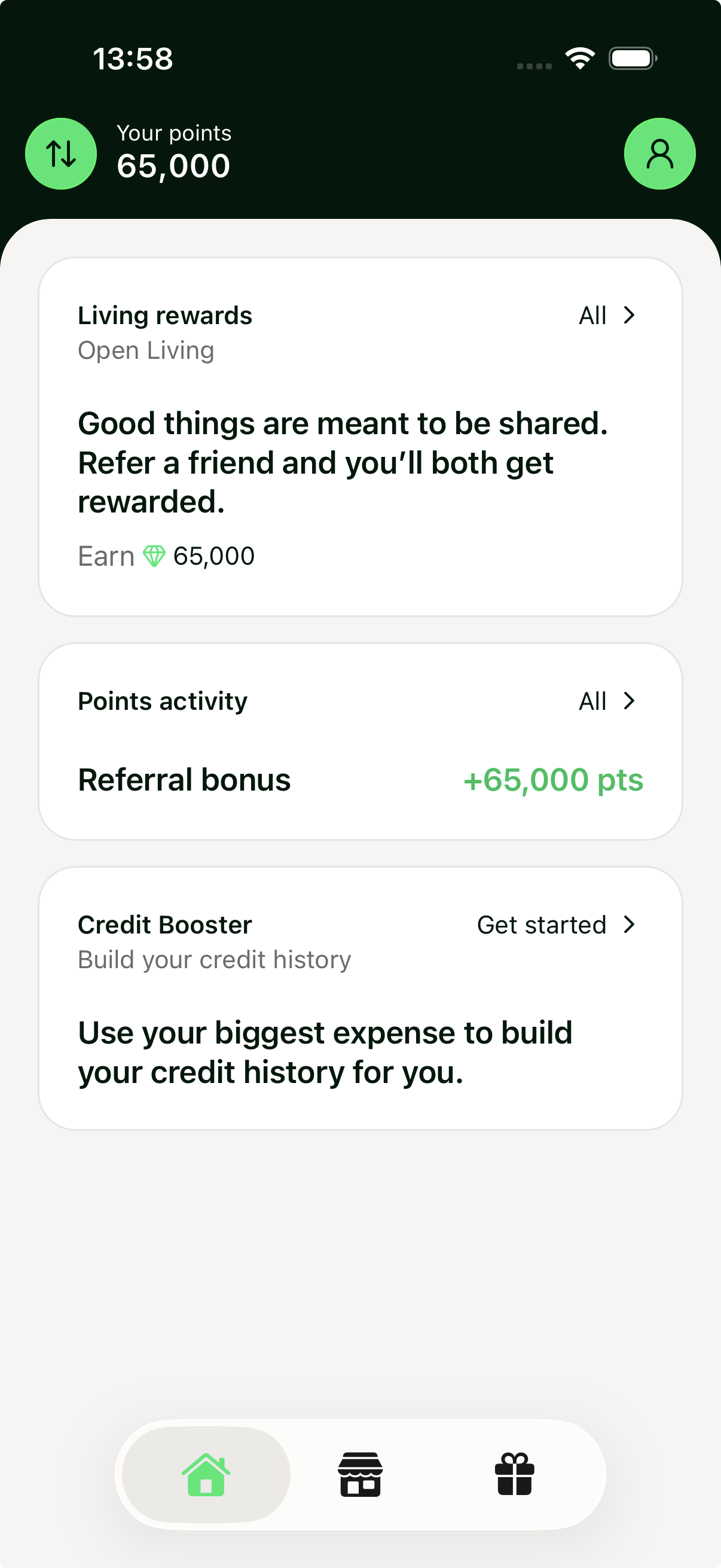Switch to the home tab
Screen dimensions: 721x1568
[206, 1474]
